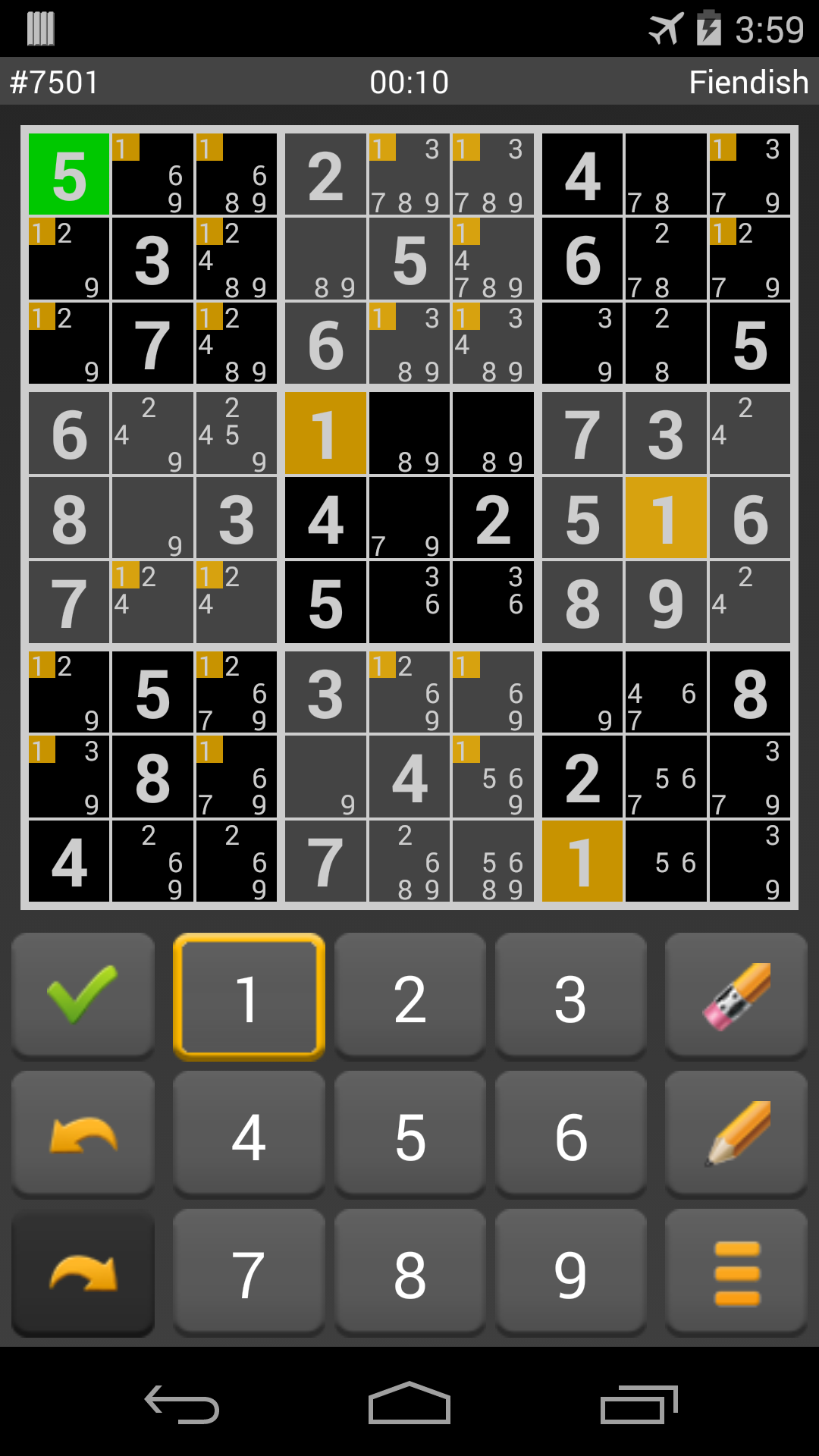Go back with the system back button
Image resolution: width=819 pixels, height=1456 pixels.
182,1404
